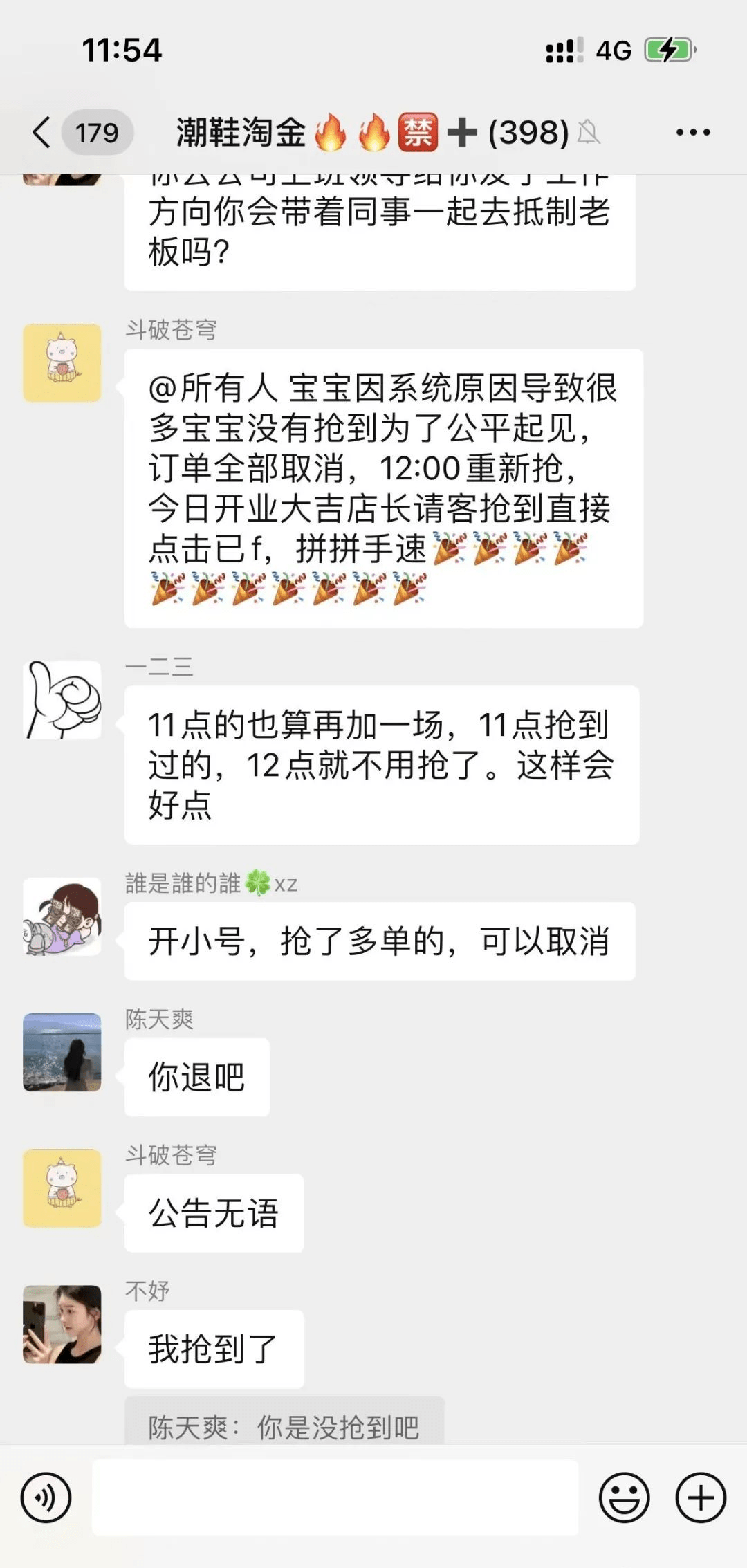Viewport: 747px width, 1568px height.
Task: Tap the message text field
Action: [335, 1497]
